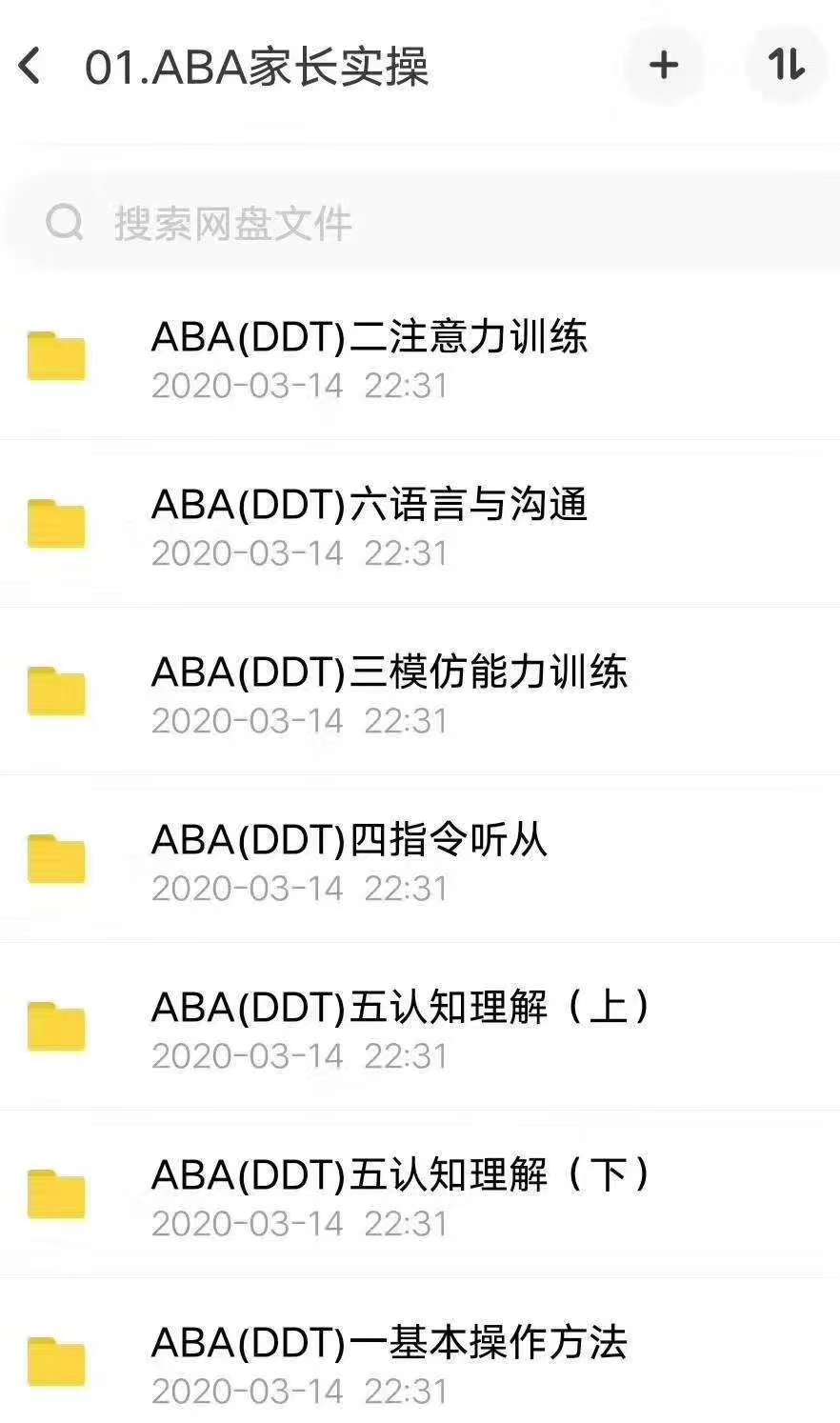Click the date under ABA(DDT)二注意力训练
The height and width of the screenshot is (1423, 840).
(300, 385)
